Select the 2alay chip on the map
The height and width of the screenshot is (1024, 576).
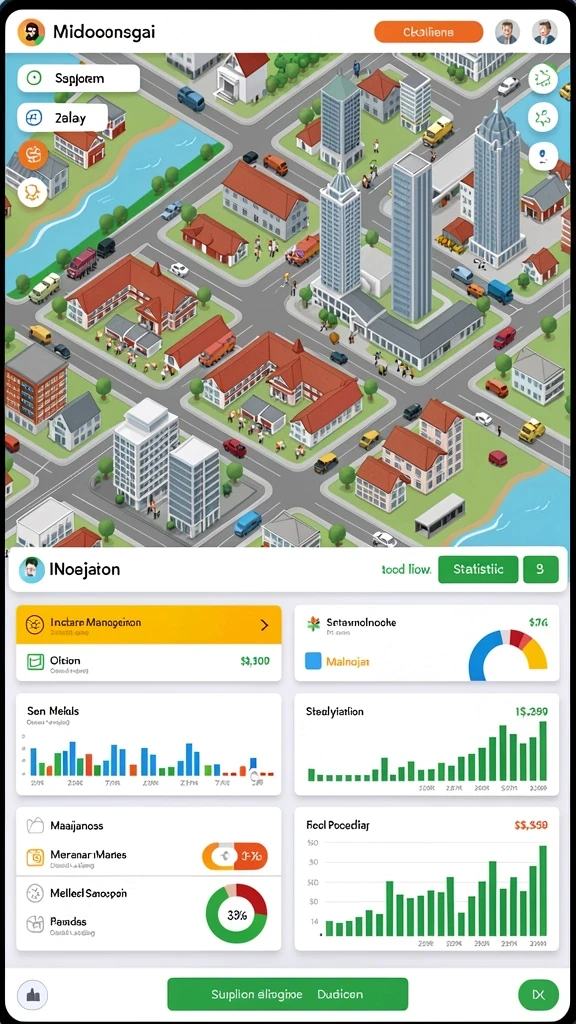pyautogui.click(x=62, y=118)
